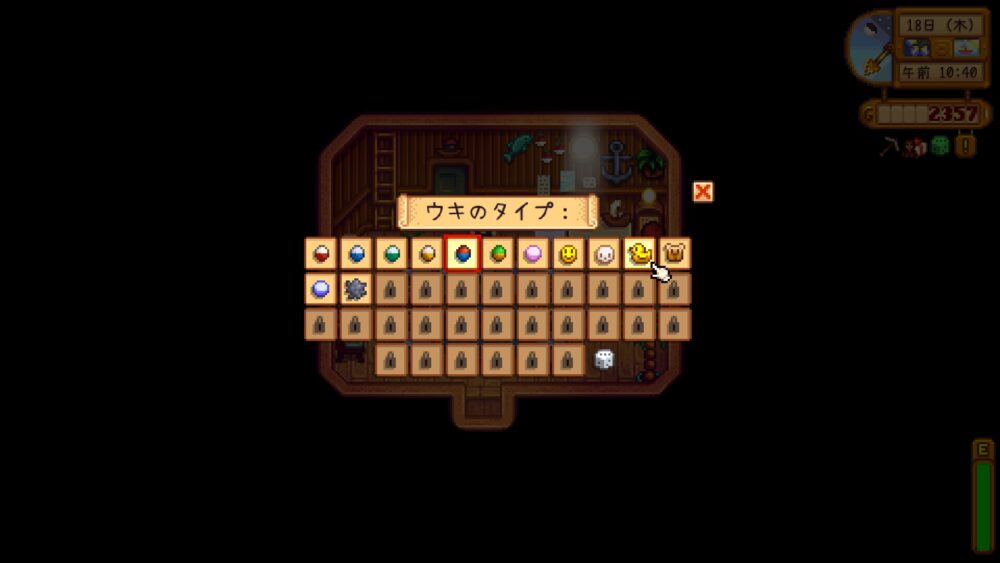The image size is (1000, 563).
Task: Select the red and white bobber
Action: pyautogui.click(x=321, y=254)
